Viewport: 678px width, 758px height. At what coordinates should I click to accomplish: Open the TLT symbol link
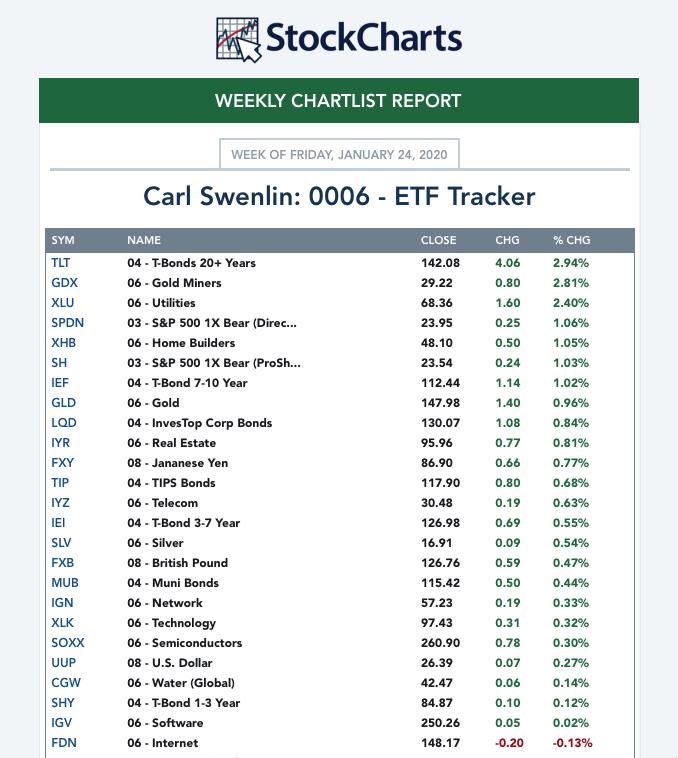tap(61, 263)
